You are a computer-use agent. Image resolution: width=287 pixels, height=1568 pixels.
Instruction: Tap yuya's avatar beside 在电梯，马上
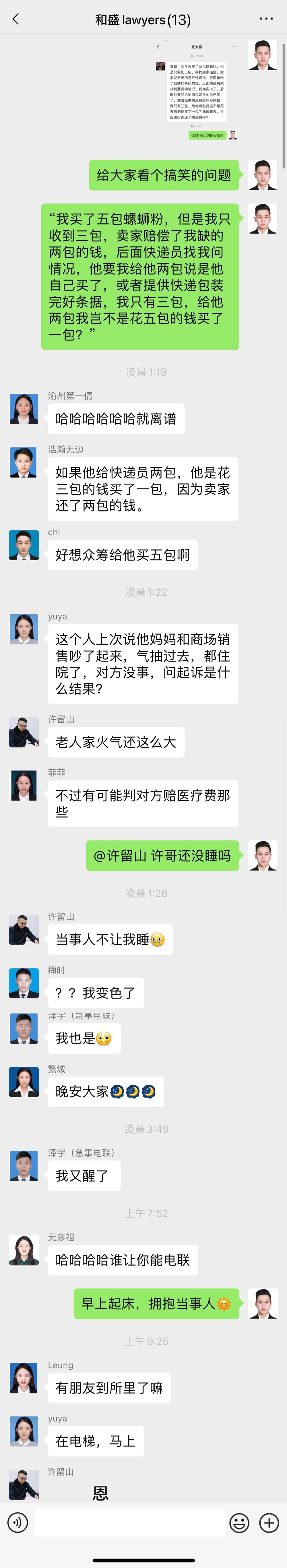(x=24, y=1431)
